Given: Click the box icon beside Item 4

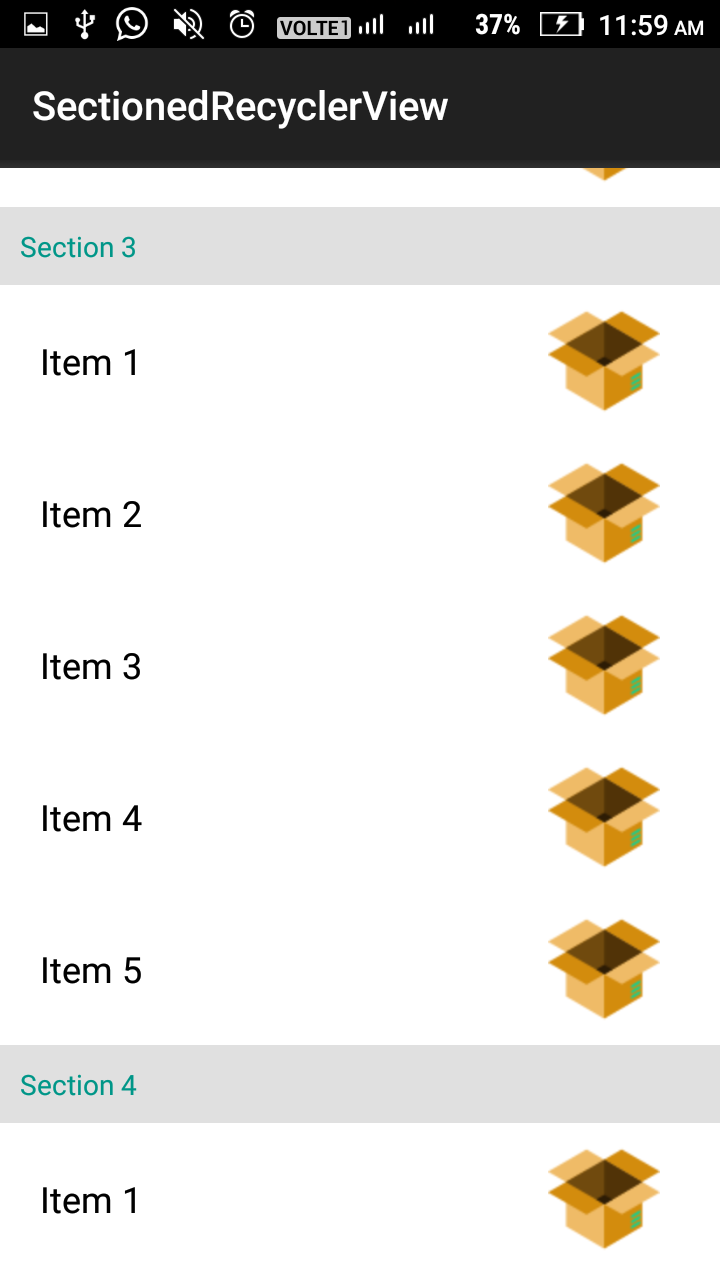Looking at the screenshot, I should coord(603,816).
